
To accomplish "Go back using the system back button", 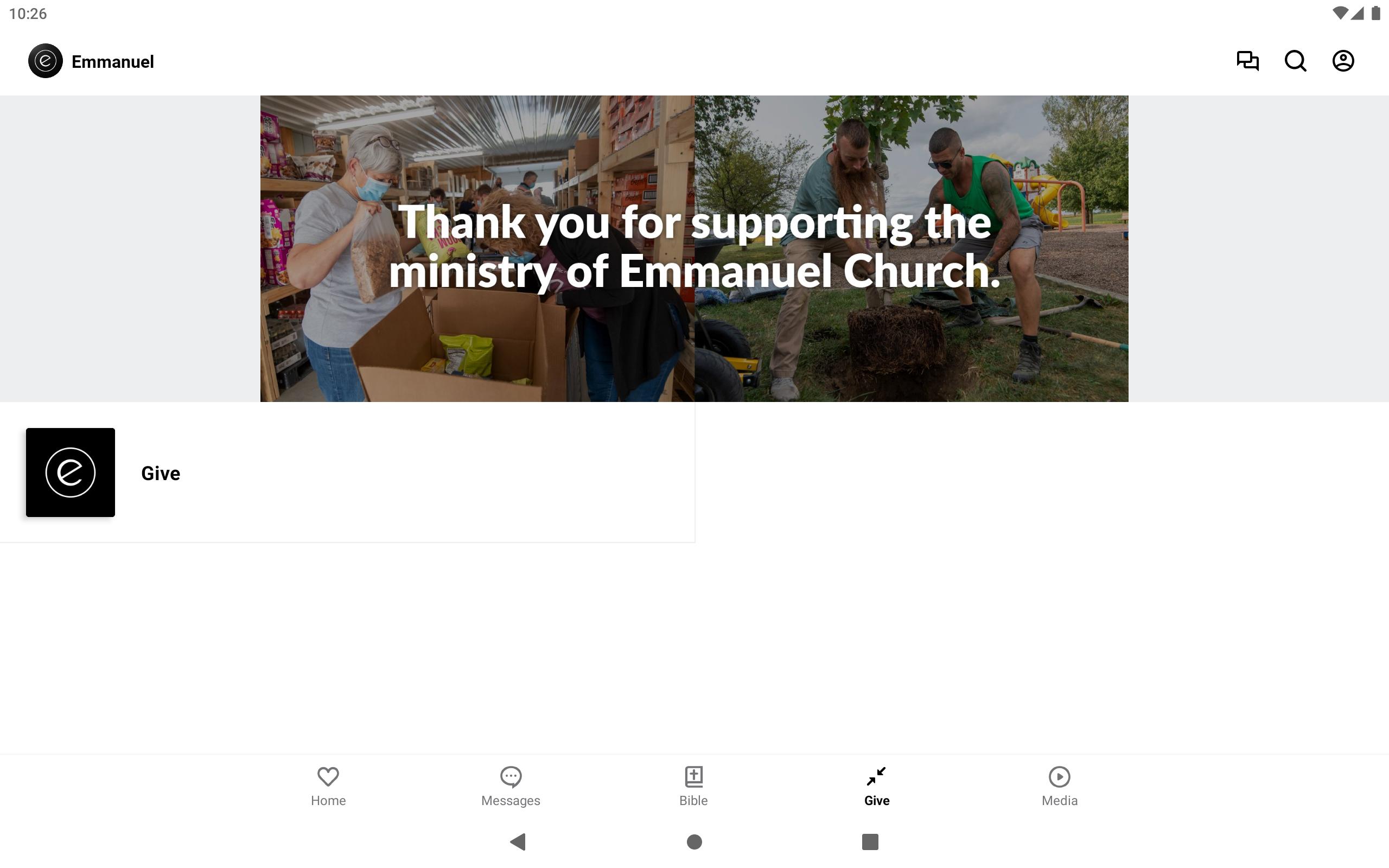I will tap(518, 841).
